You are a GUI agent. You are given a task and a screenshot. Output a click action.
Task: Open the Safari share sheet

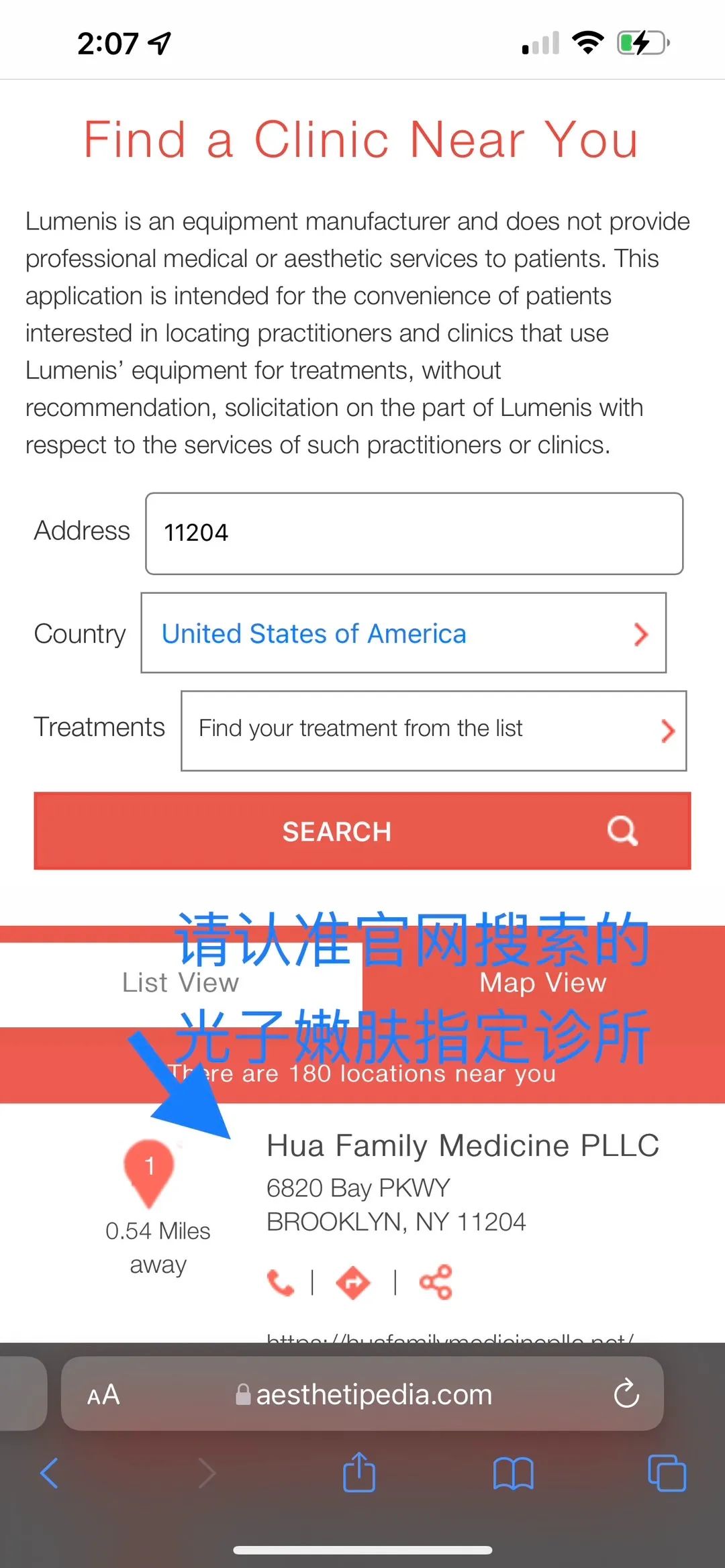point(359,1472)
